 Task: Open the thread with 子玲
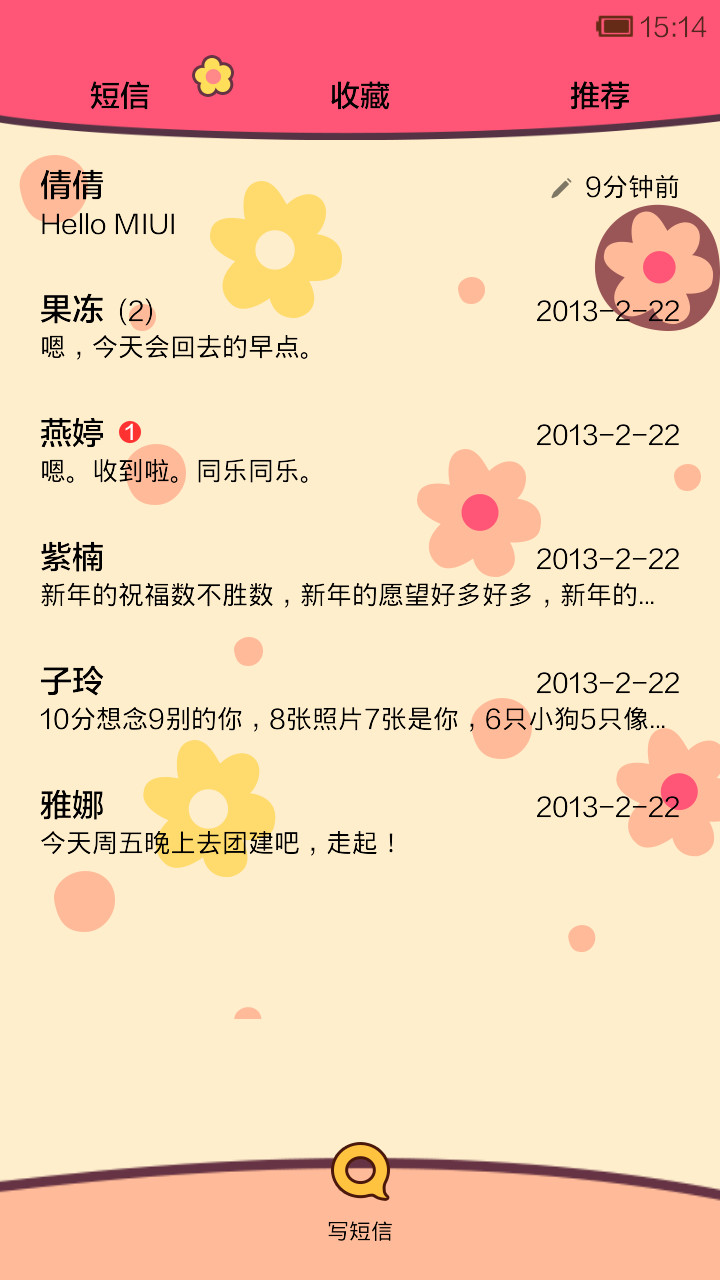[360, 700]
